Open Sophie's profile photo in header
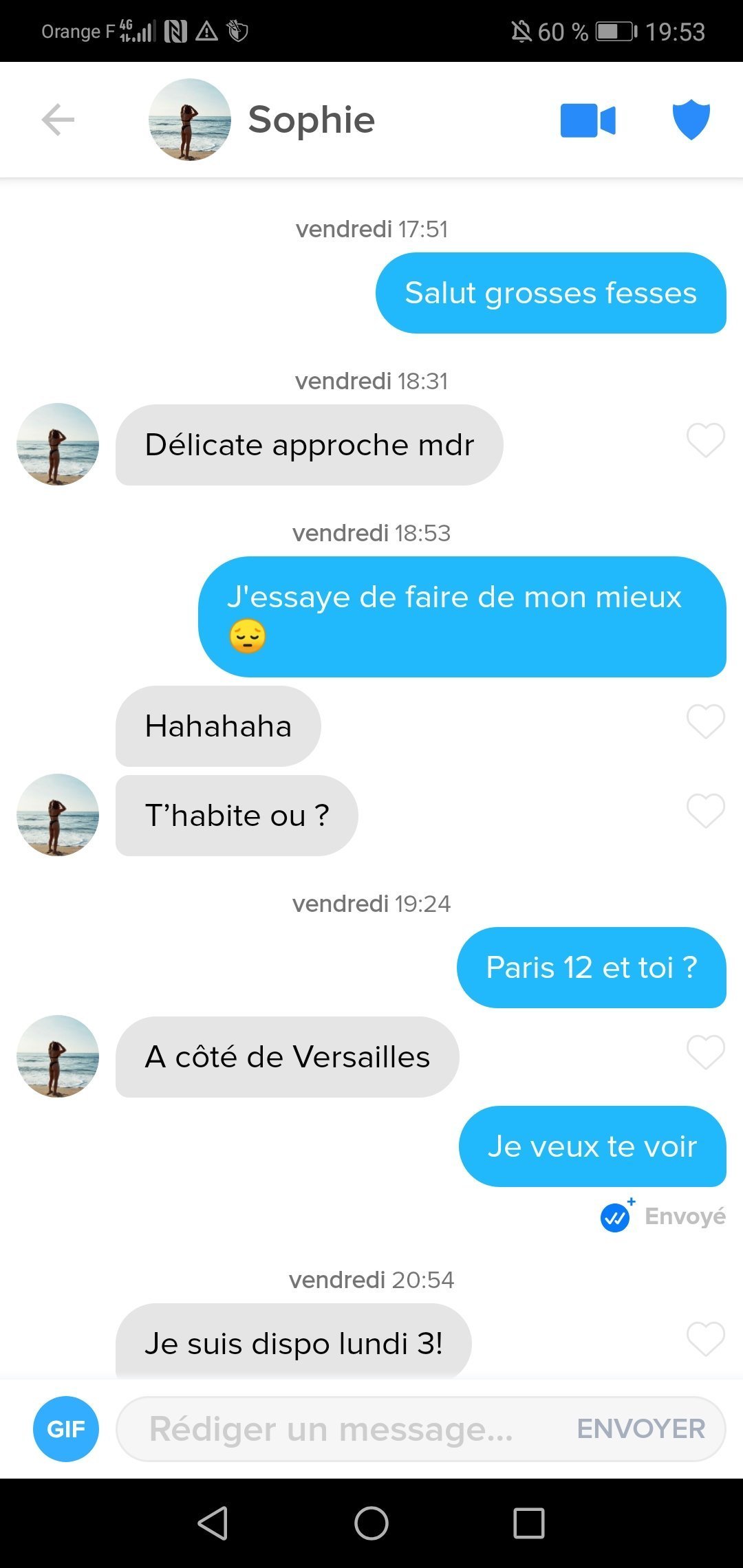Screen dimensions: 743x1568 [190, 120]
